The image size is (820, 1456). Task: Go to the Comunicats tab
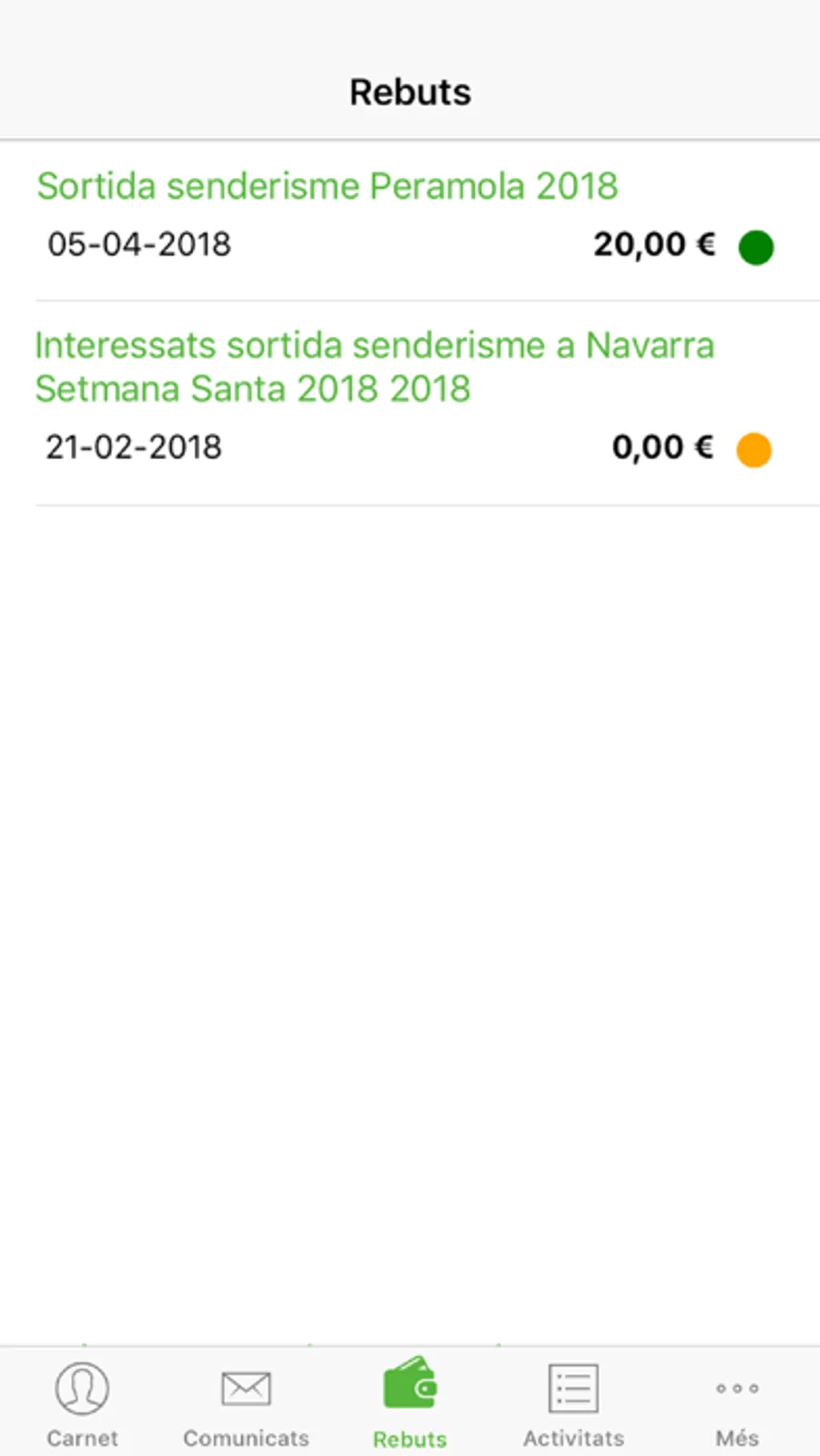pos(246,1403)
